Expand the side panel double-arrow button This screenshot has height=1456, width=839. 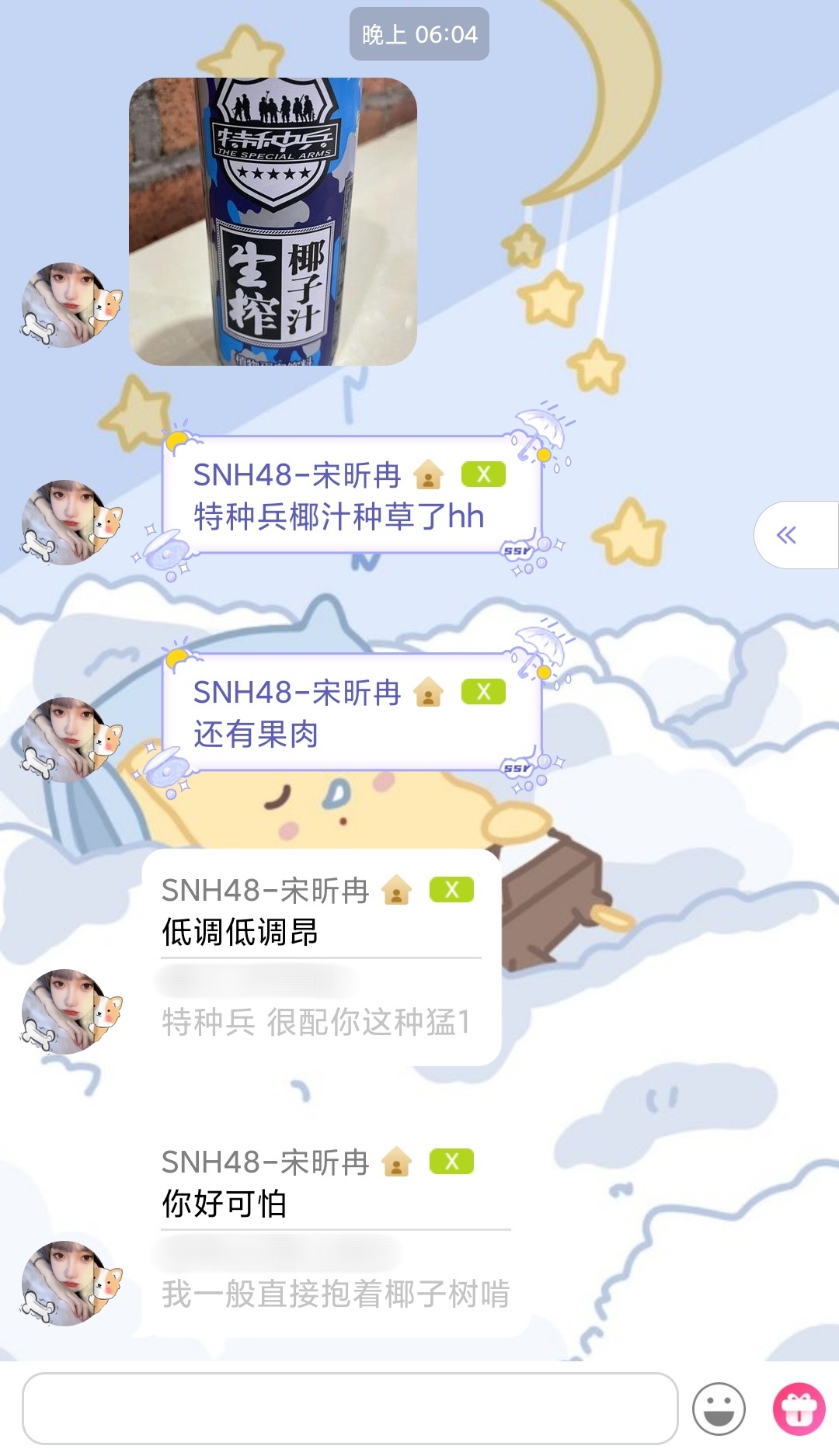(x=787, y=535)
